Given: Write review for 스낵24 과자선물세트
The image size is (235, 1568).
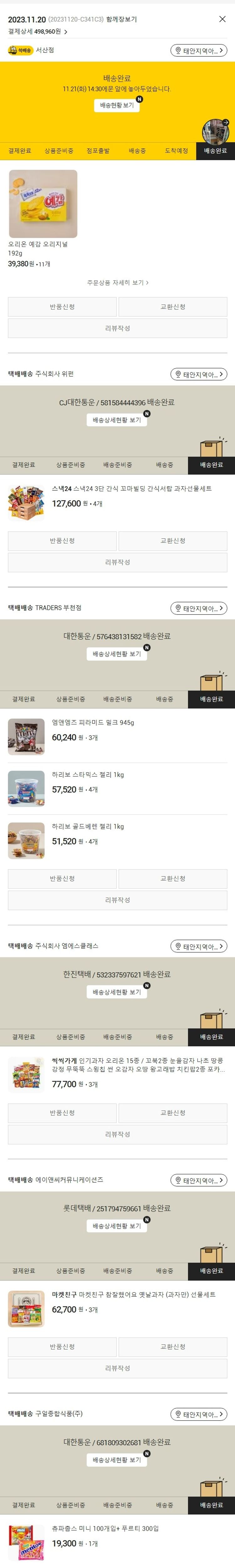Looking at the screenshot, I should tap(118, 562).
